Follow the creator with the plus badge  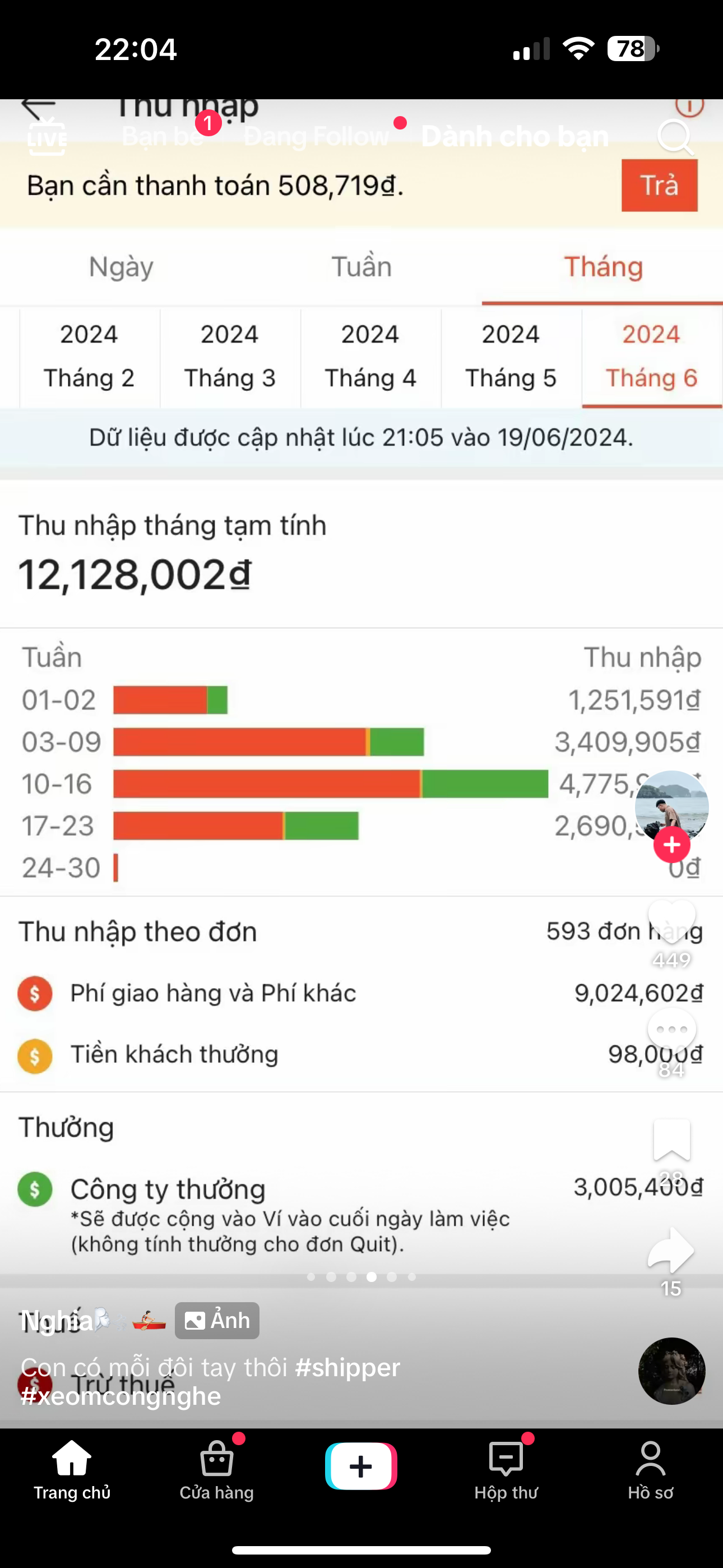coord(671,845)
